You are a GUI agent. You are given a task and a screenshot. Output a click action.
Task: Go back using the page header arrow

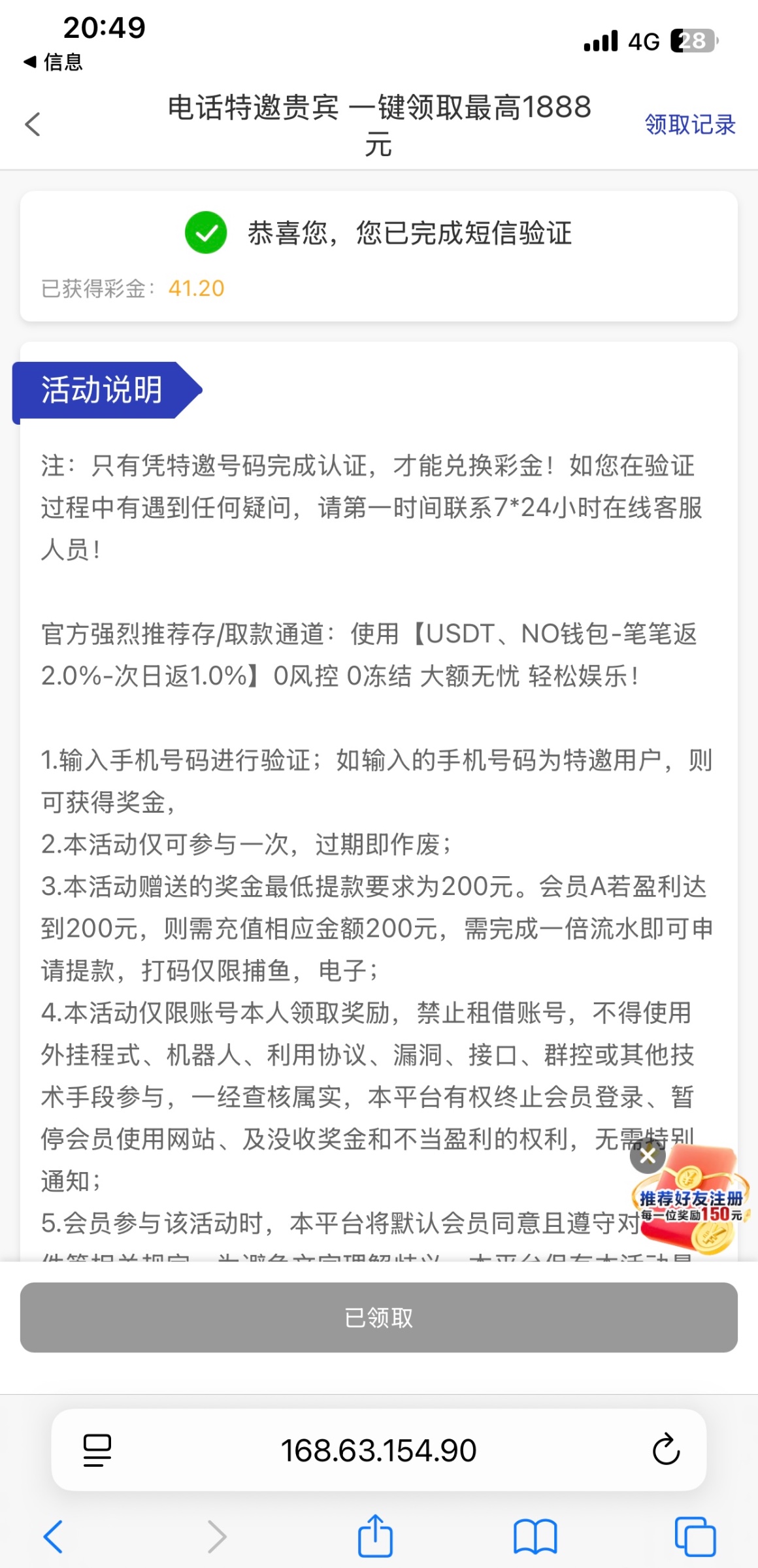[33, 124]
